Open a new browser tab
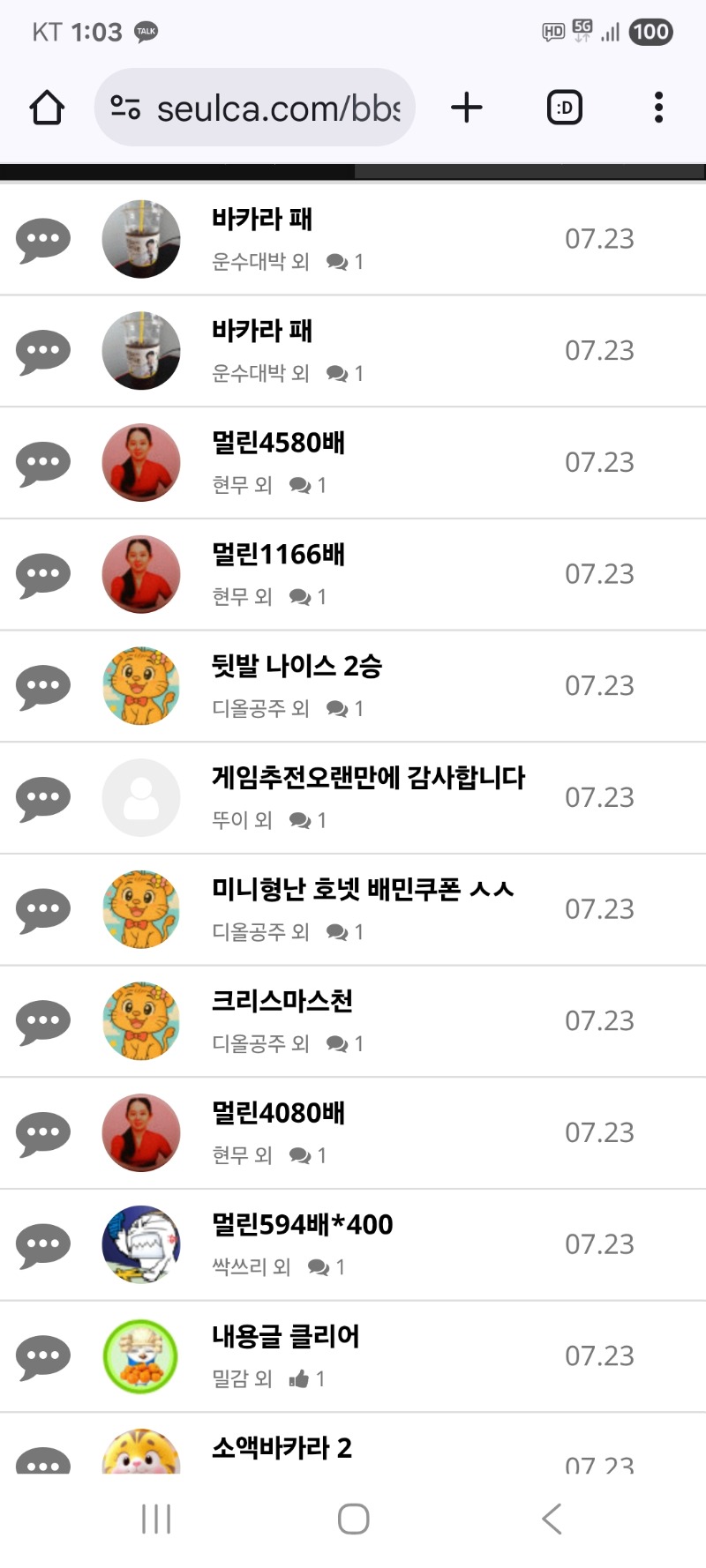The image size is (706, 1568). pos(467,108)
